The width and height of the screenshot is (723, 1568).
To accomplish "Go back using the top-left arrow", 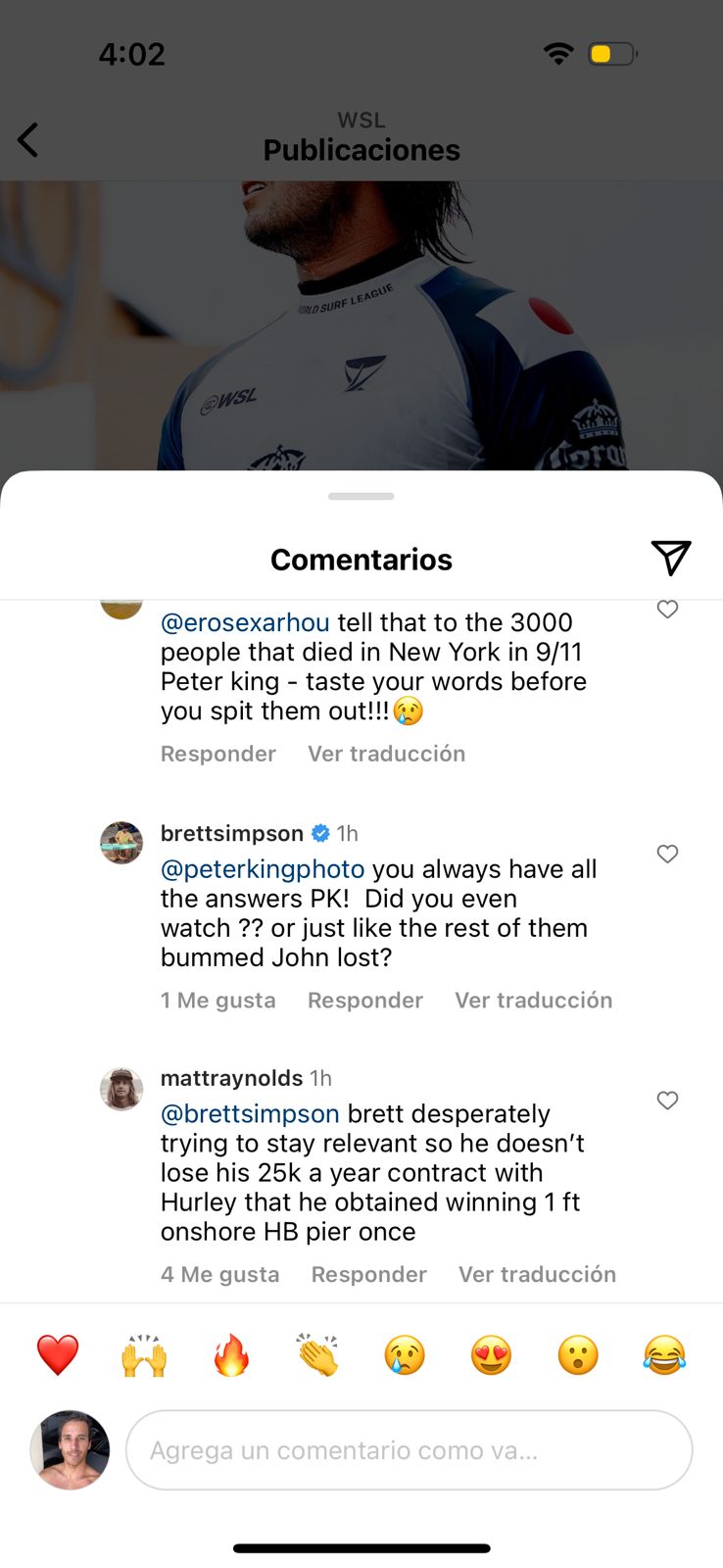I will point(28,140).
